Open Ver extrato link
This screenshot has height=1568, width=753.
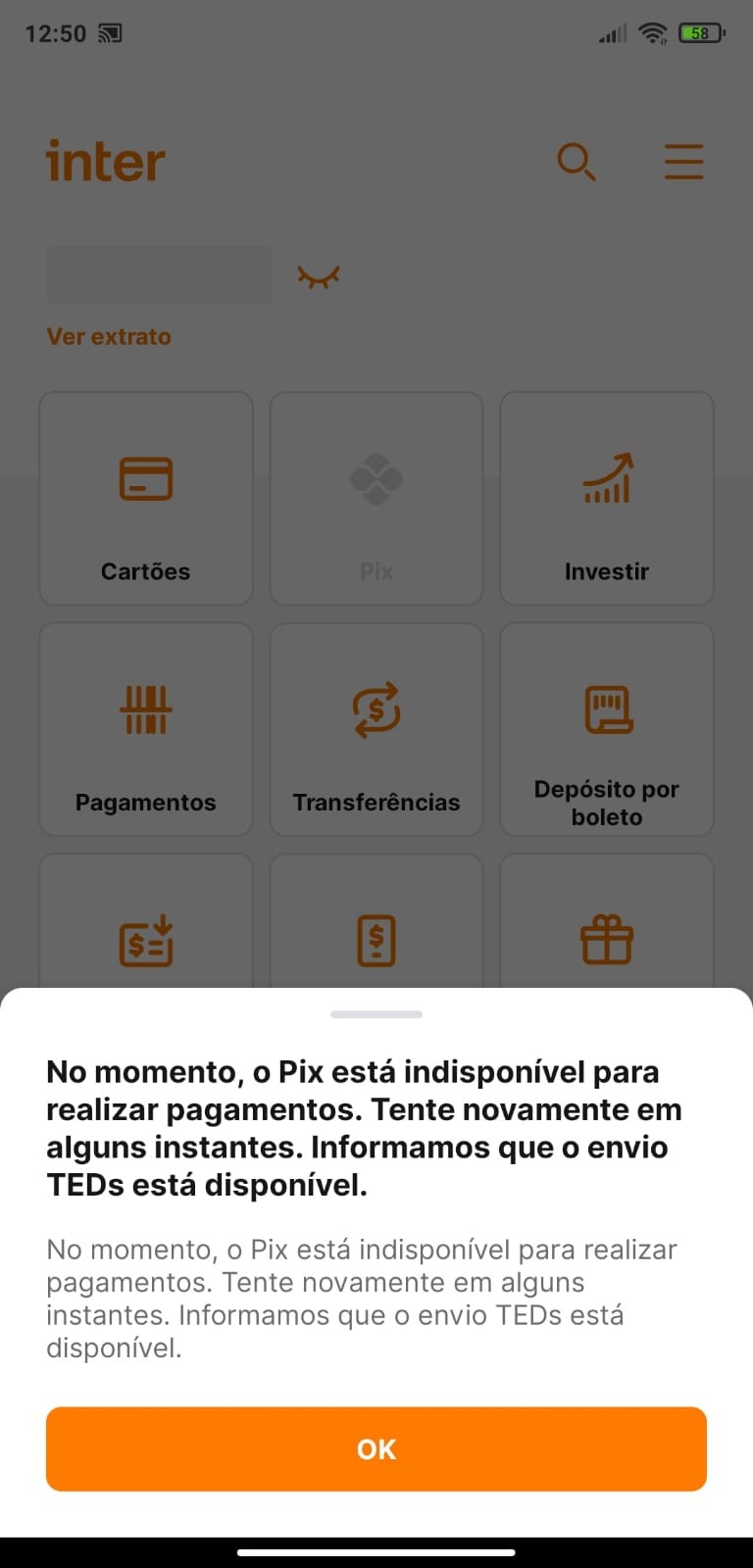(x=109, y=336)
